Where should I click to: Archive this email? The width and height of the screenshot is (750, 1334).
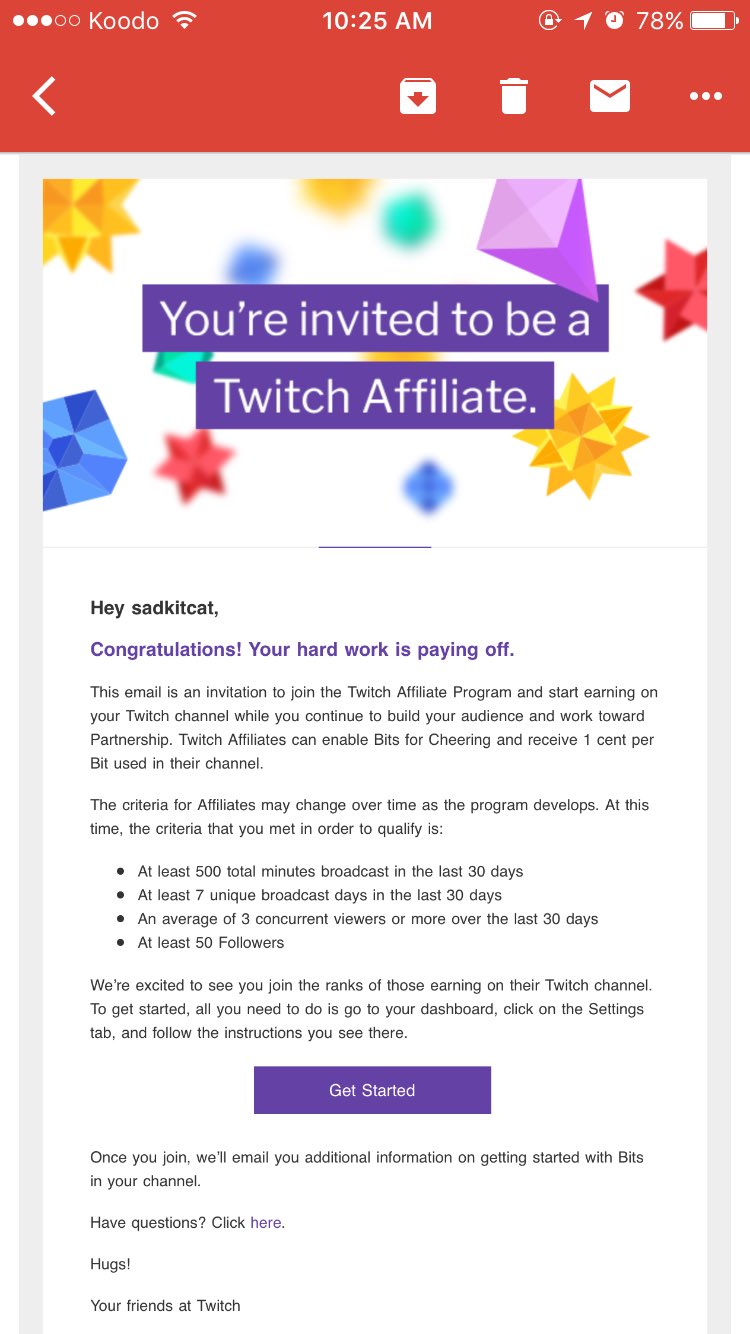(418, 96)
